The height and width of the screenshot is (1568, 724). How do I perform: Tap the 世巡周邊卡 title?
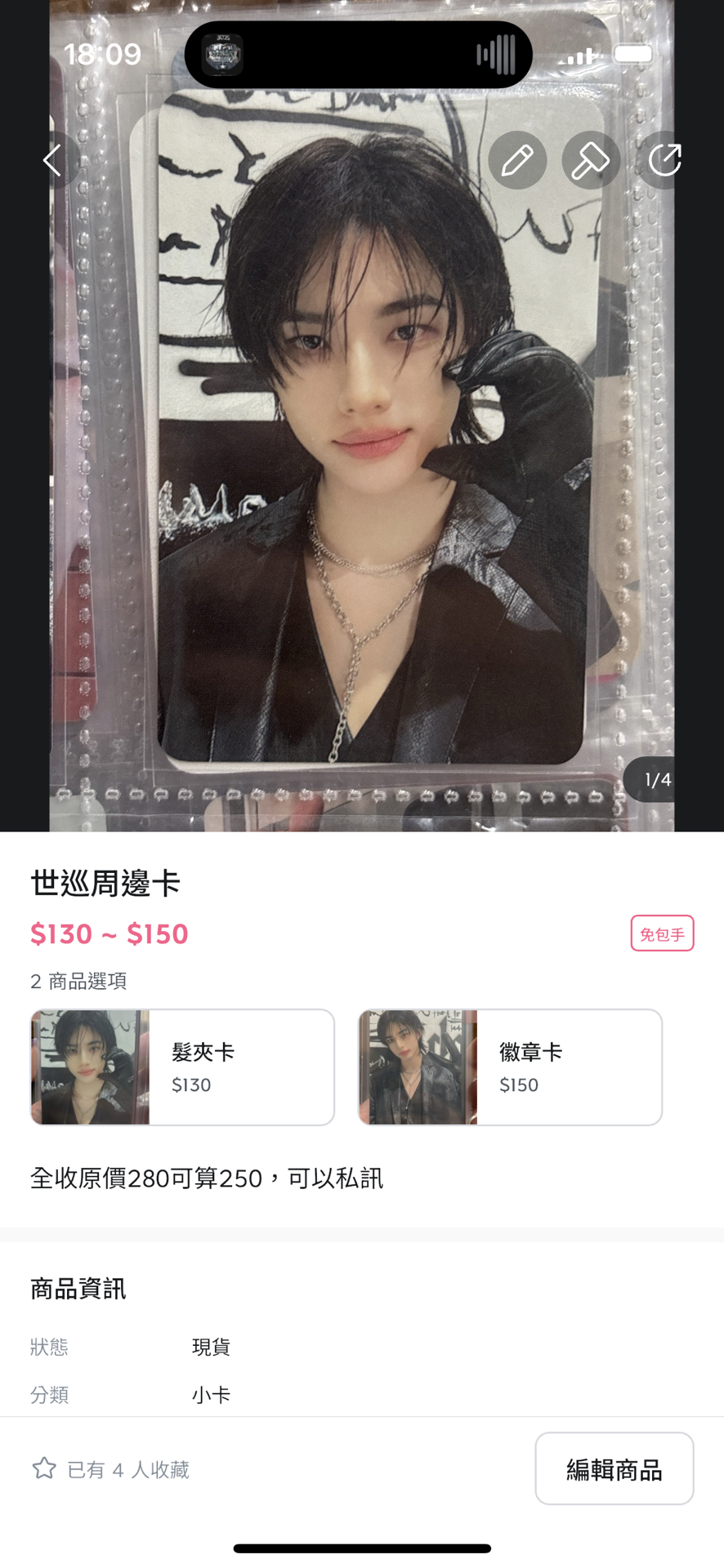106,884
